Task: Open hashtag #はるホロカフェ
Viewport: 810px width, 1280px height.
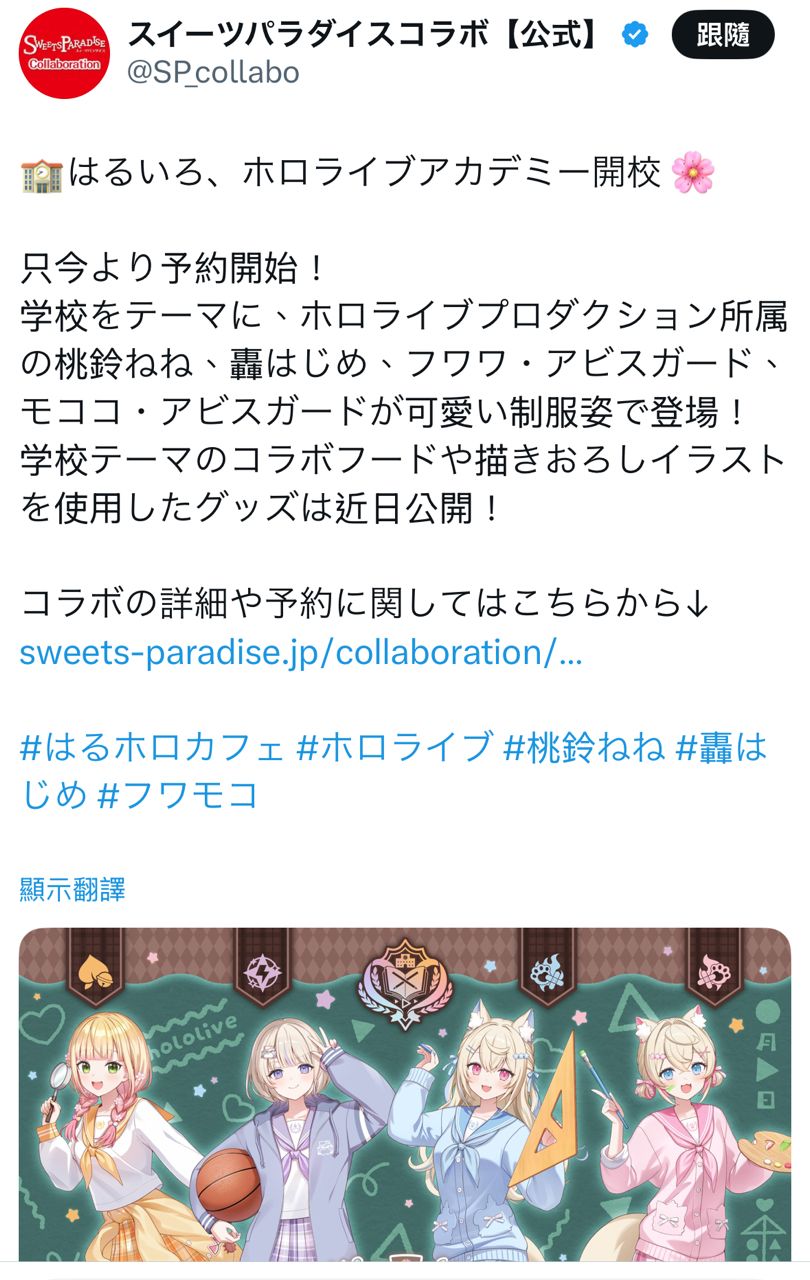Action: 153,746
